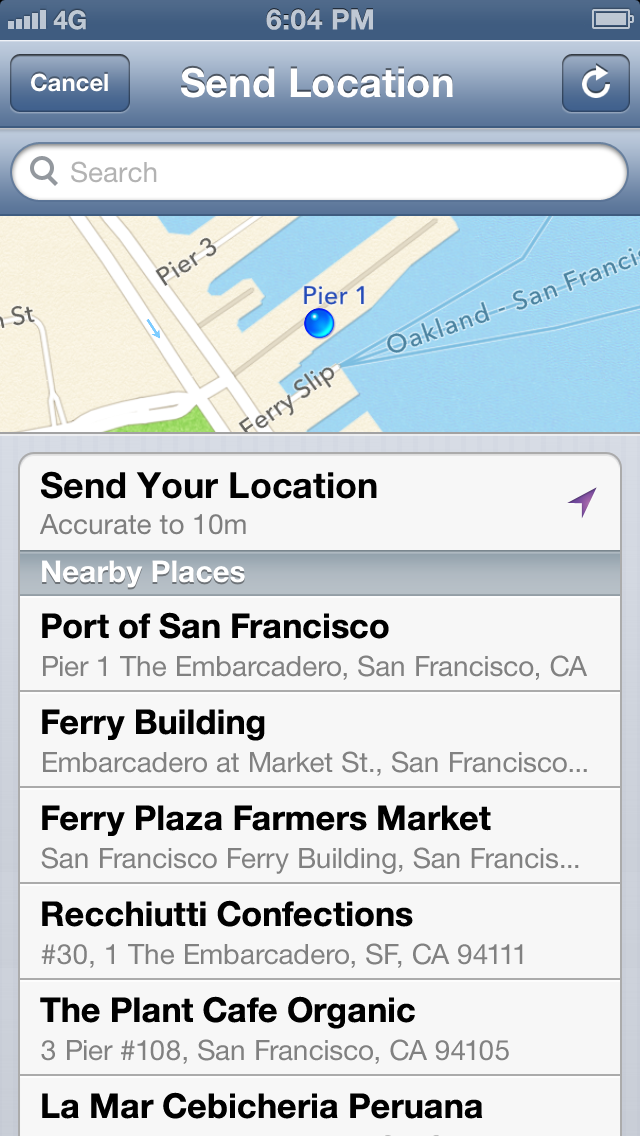640x1136 pixels.
Task: Choose The Plant Cafe Organic
Action: coord(320,1028)
